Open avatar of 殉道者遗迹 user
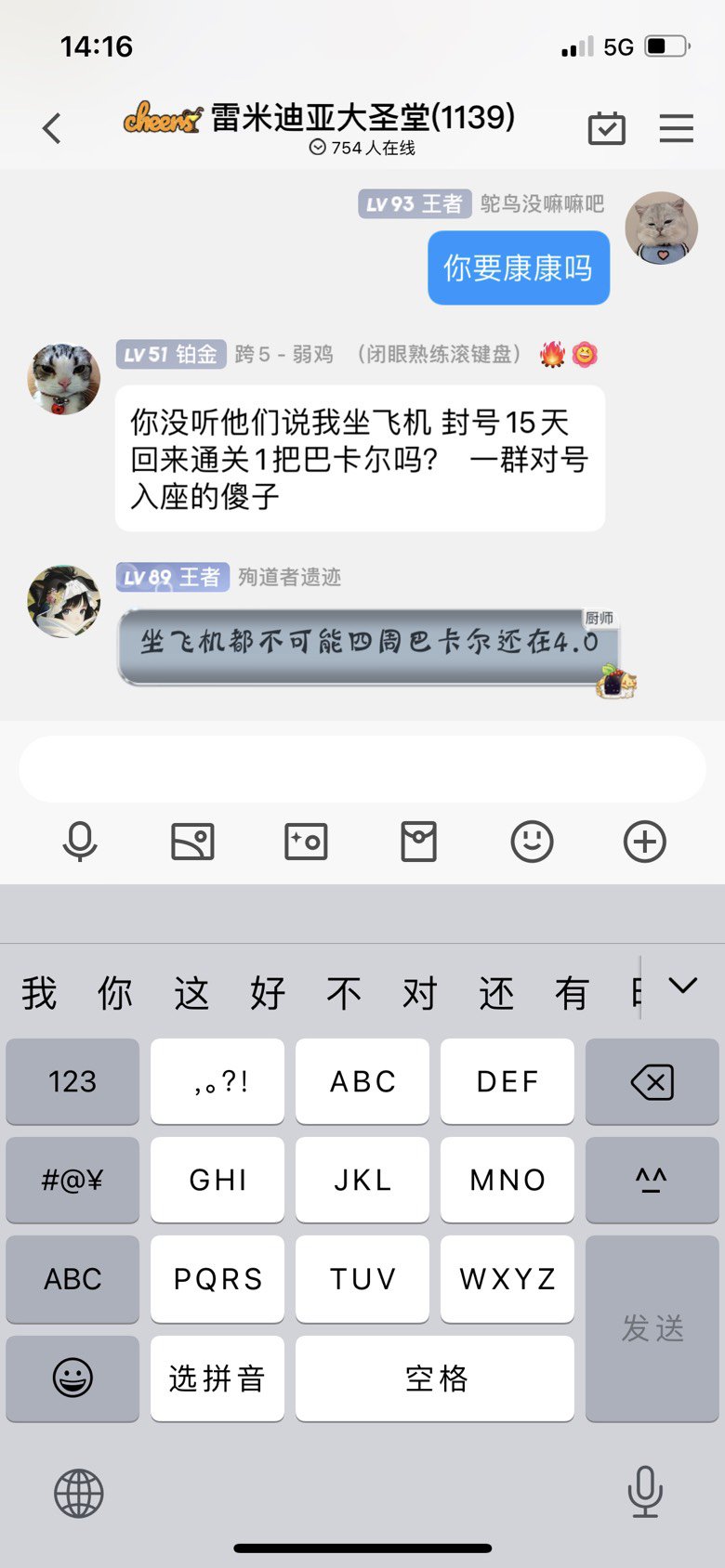This screenshot has width=725, height=1568. click(64, 601)
